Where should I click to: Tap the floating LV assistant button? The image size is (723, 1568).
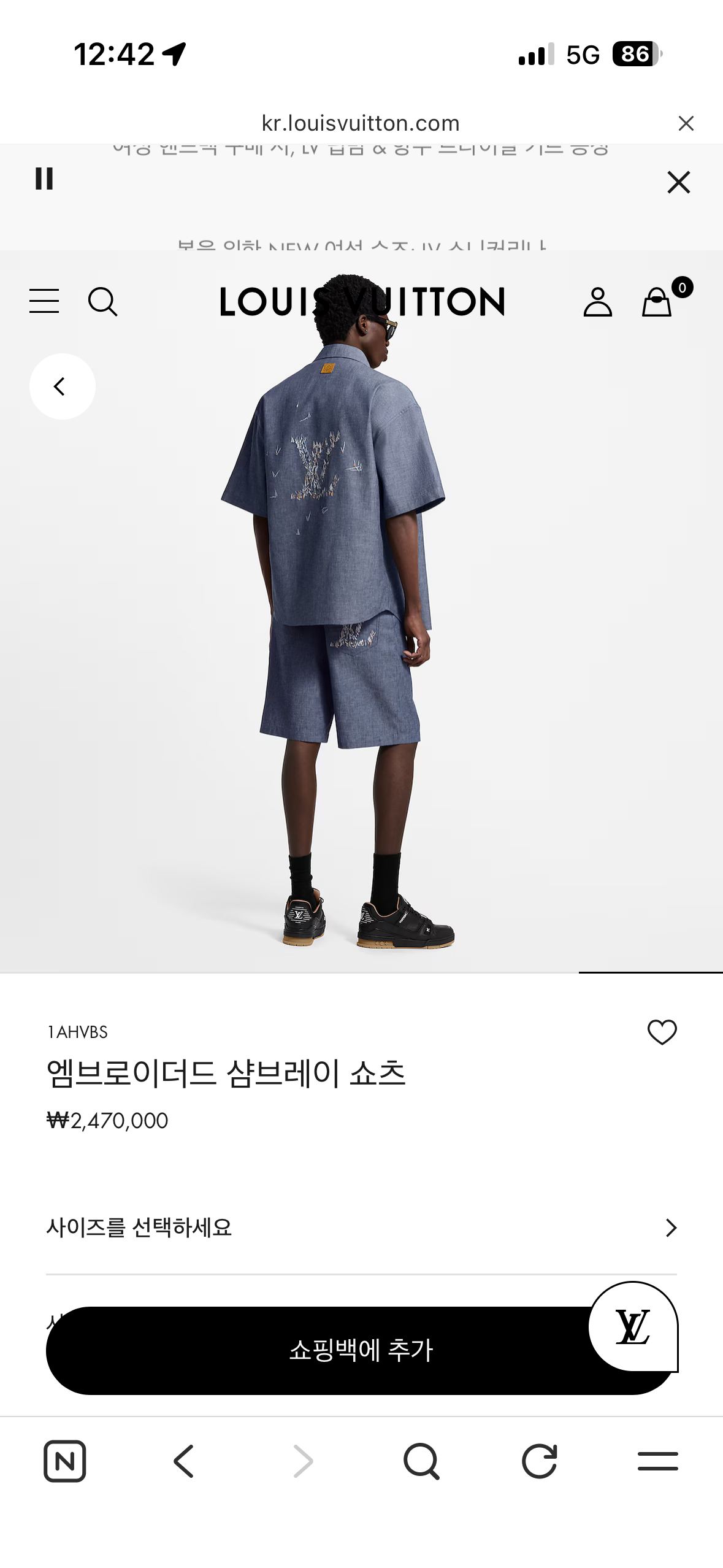[633, 1326]
